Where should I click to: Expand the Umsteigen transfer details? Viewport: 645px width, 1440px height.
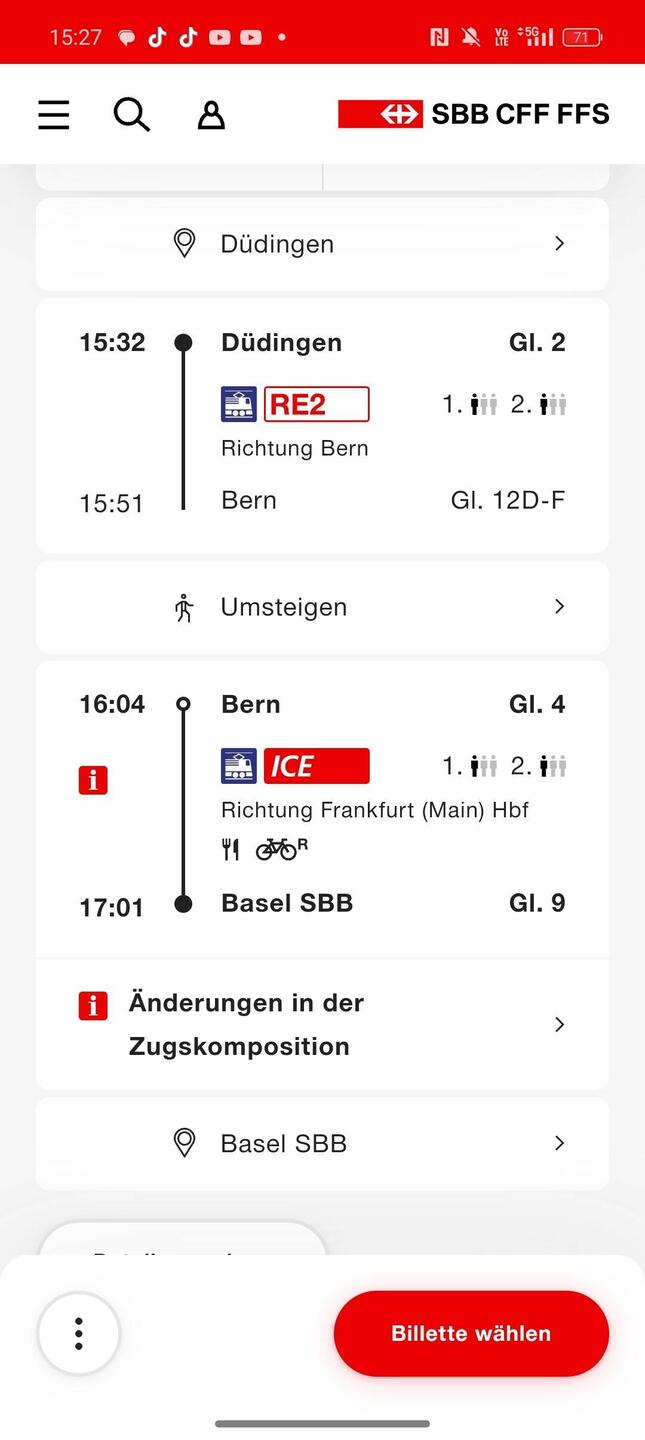click(x=322, y=607)
